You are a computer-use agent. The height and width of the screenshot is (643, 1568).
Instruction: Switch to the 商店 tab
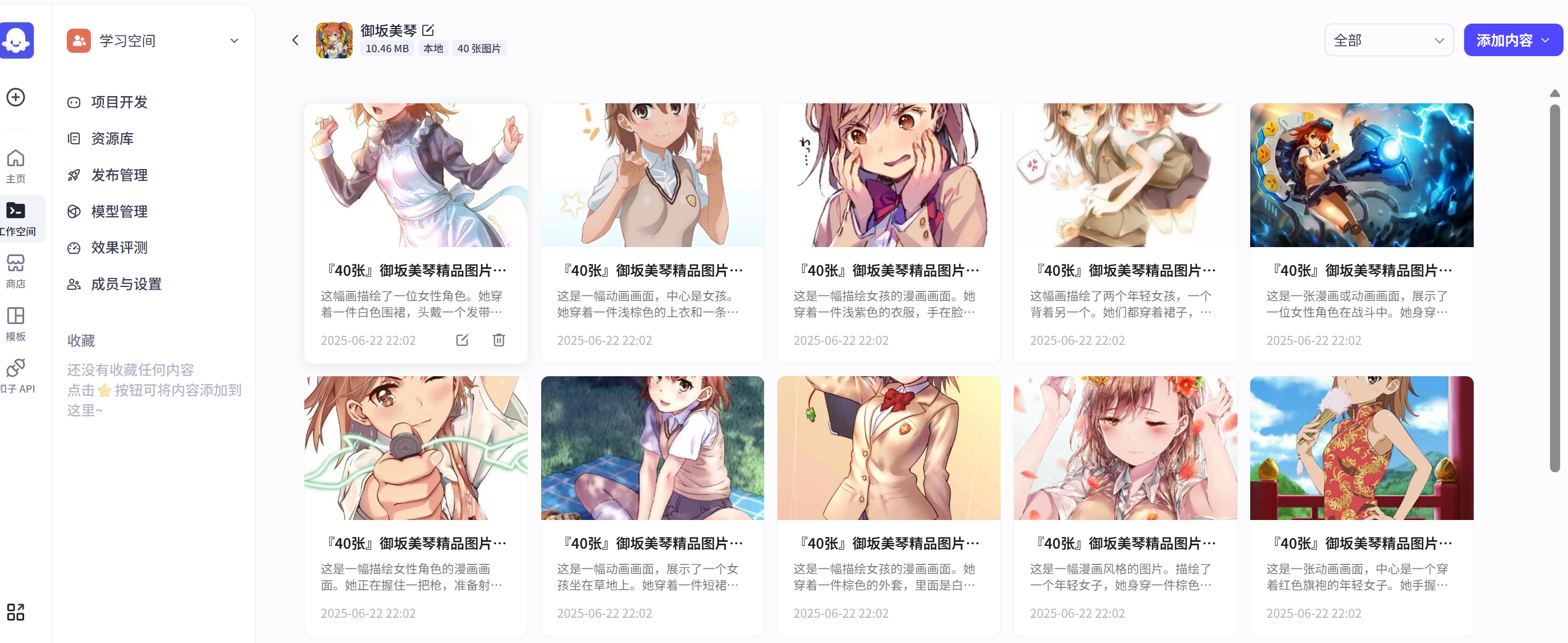coord(16,271)
